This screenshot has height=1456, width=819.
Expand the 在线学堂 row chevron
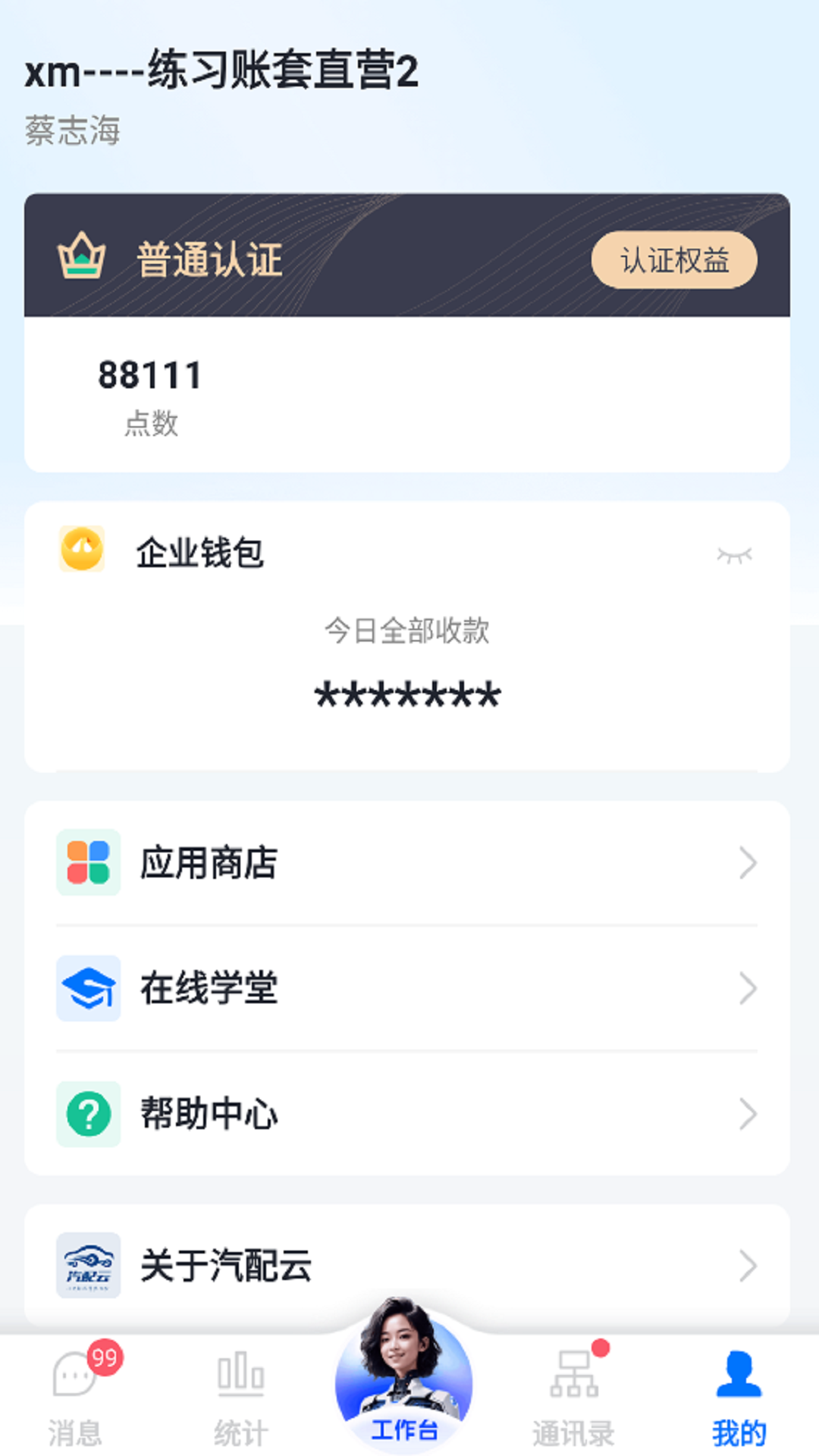coord(749,988)
